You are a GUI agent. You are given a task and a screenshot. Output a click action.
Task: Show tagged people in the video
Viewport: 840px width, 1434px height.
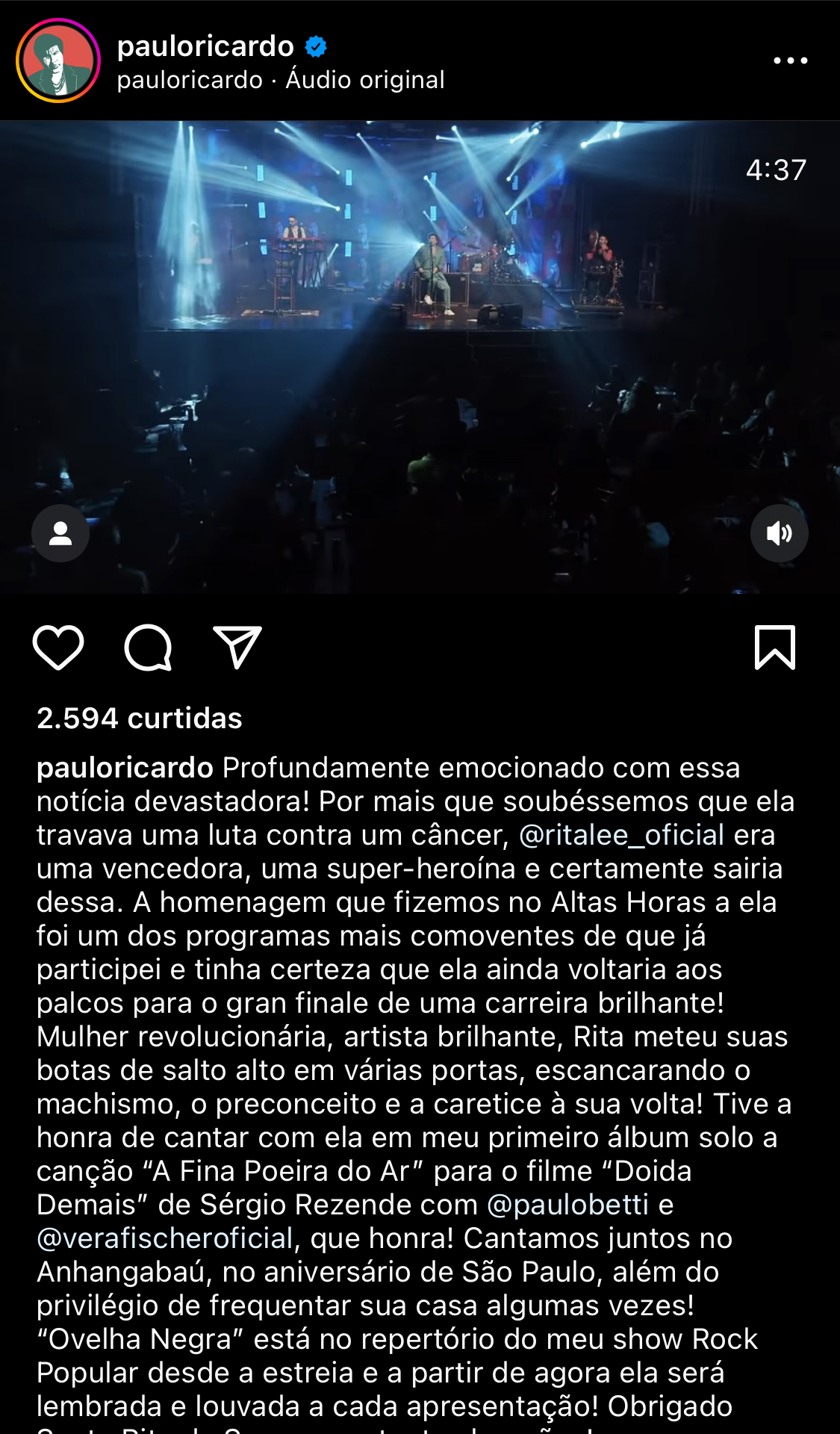pos(60,533)
